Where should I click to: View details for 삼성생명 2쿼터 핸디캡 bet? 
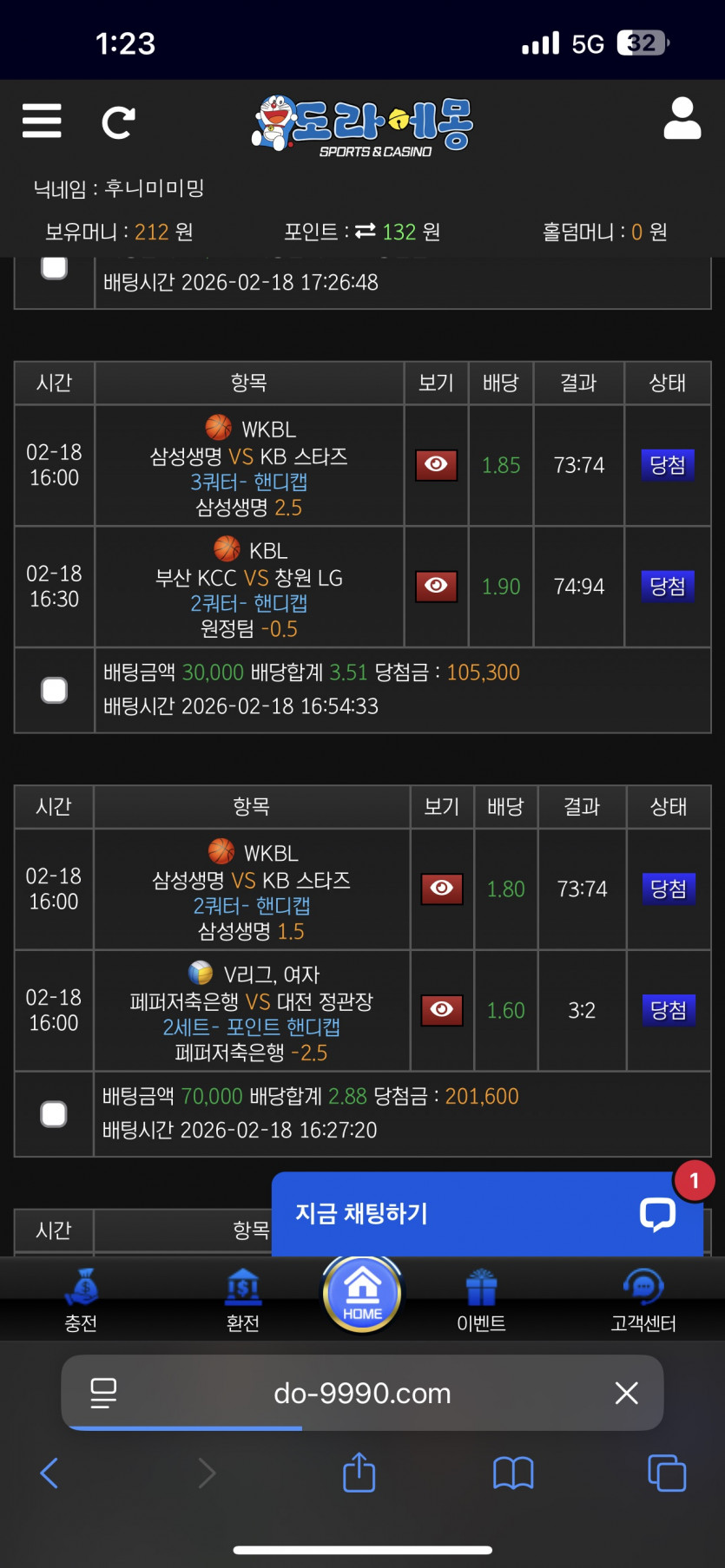442,889
